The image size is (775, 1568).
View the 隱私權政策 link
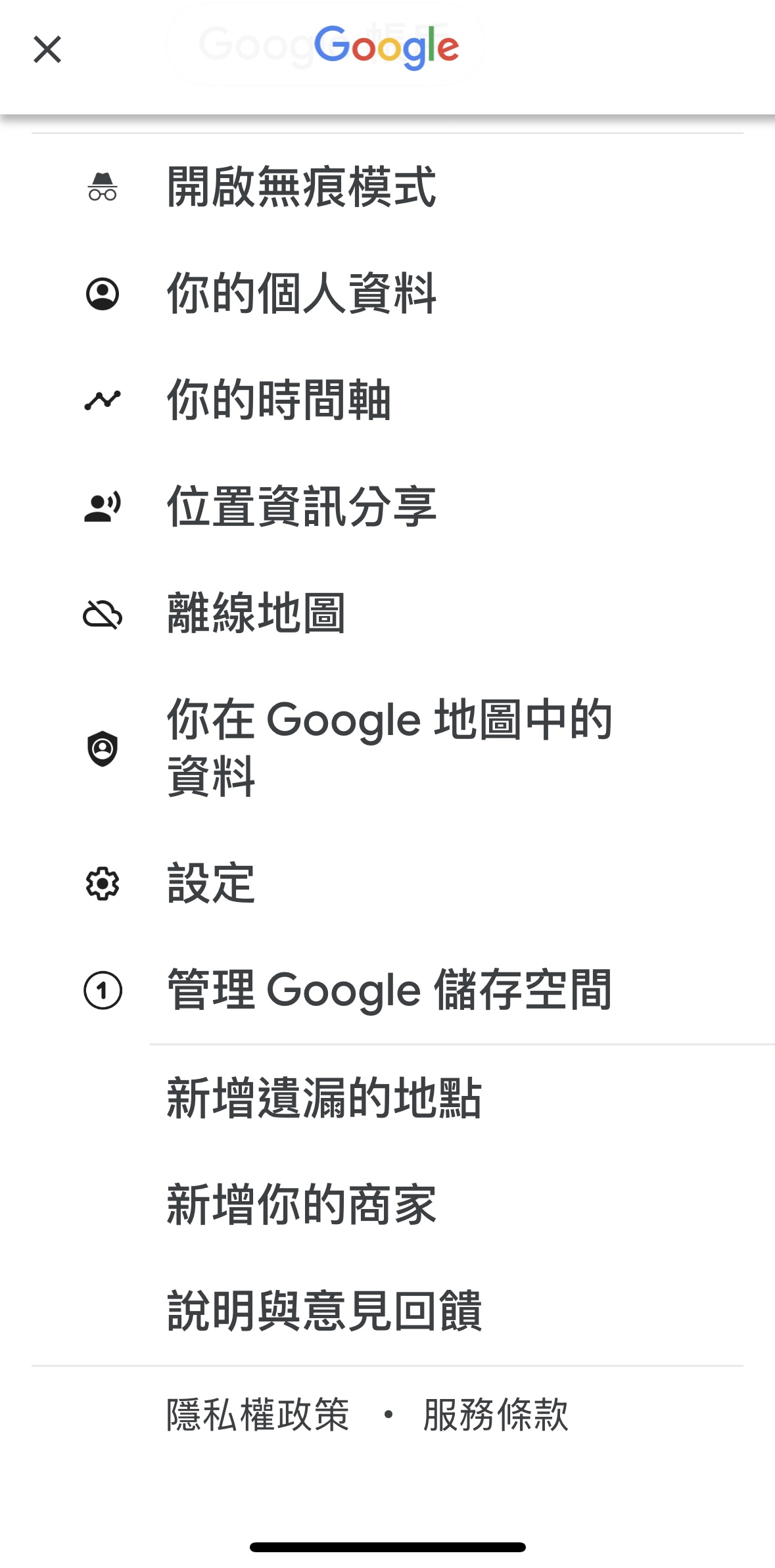click(258, 1414)
